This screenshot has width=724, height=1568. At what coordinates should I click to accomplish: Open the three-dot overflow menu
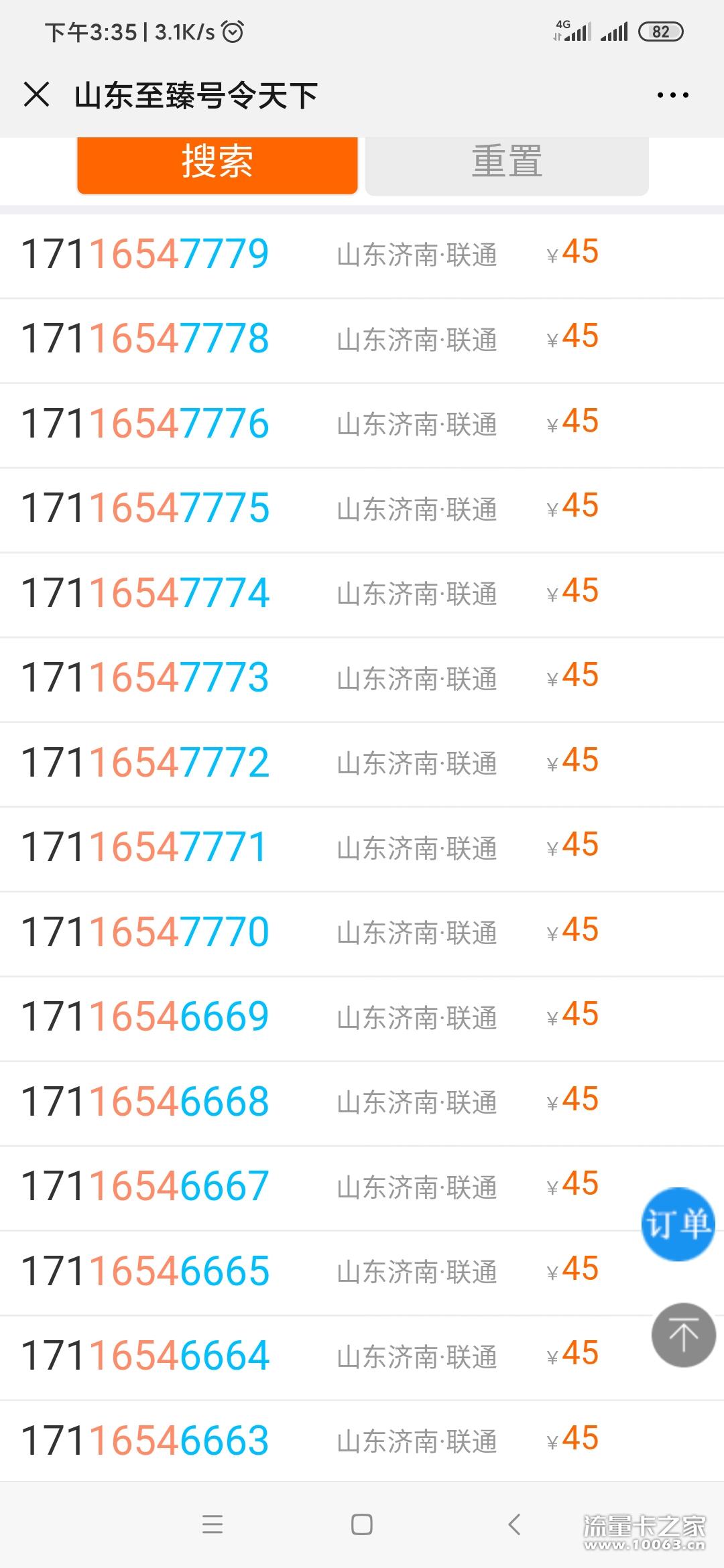[672, 95]
